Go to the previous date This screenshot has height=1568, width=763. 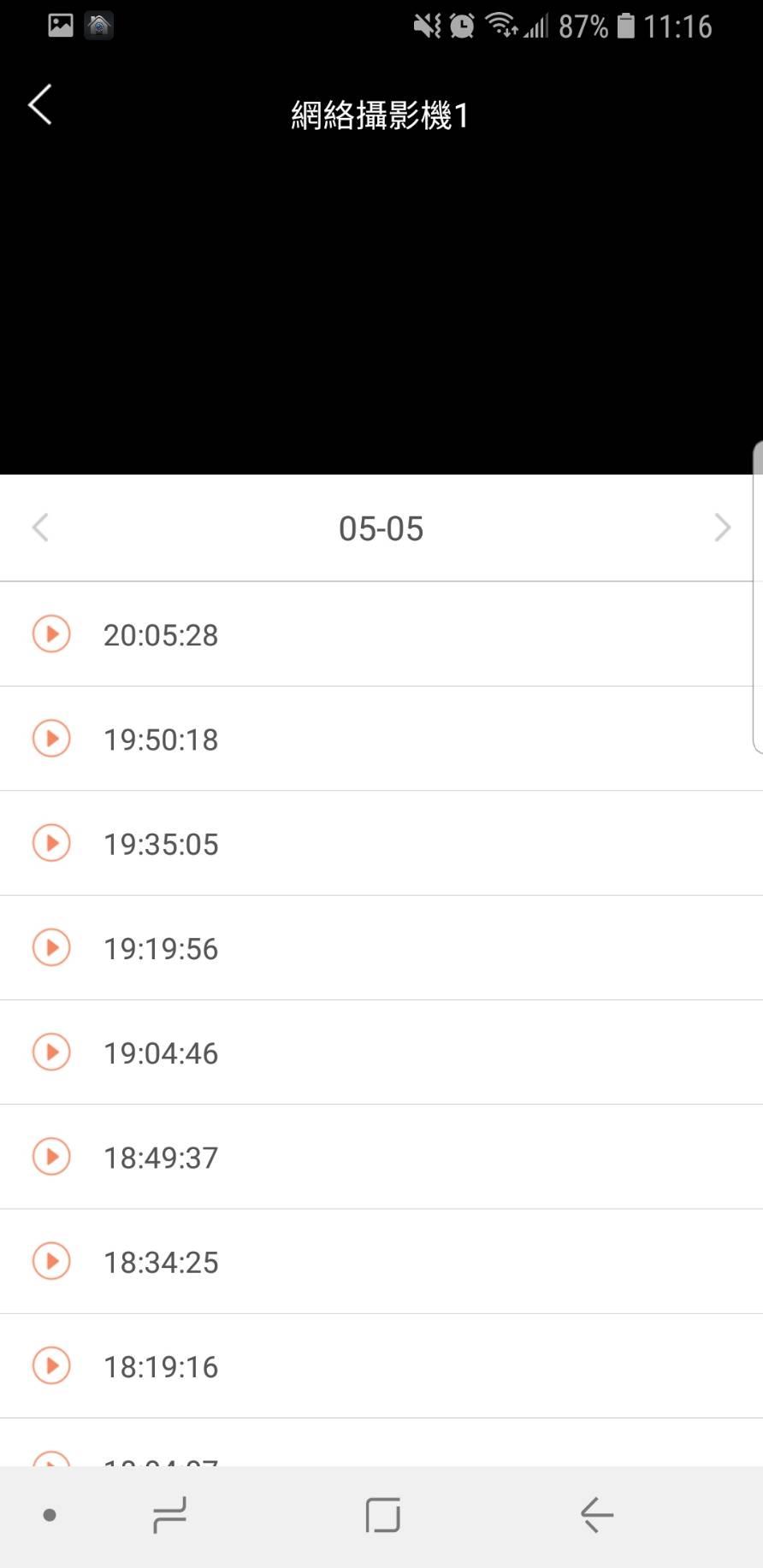(x=40, y=528)
